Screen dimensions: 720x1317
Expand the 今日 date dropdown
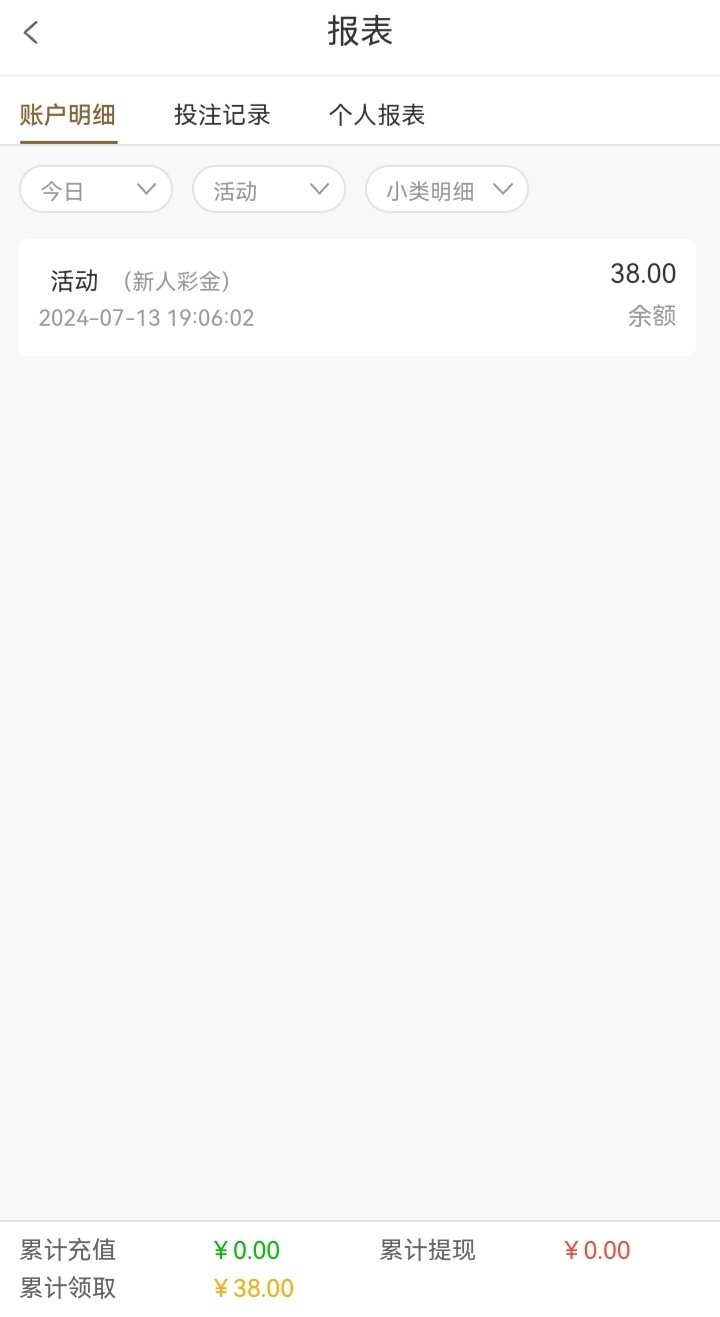click(x=96, y=190)
